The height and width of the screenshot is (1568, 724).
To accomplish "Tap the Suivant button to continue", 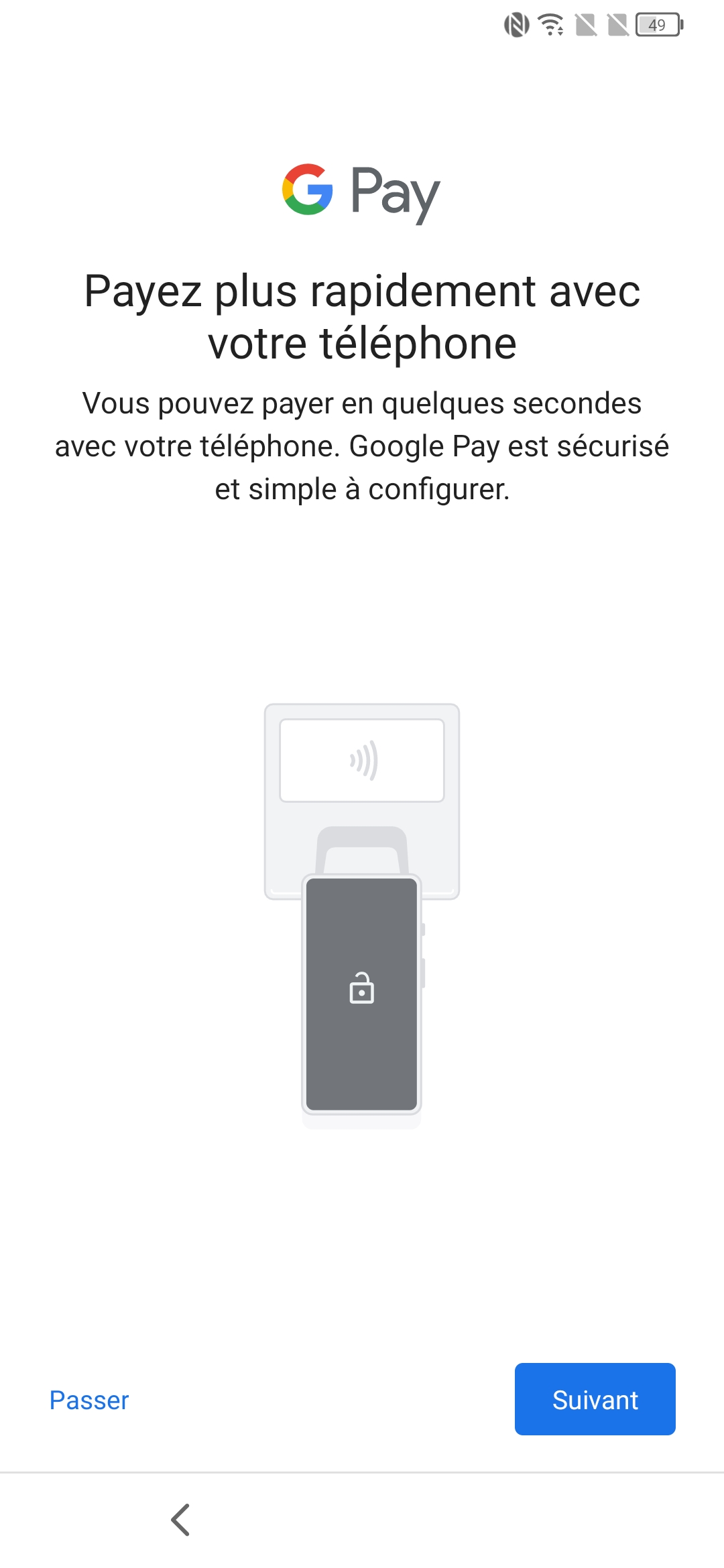I will tap(595, 1399).
